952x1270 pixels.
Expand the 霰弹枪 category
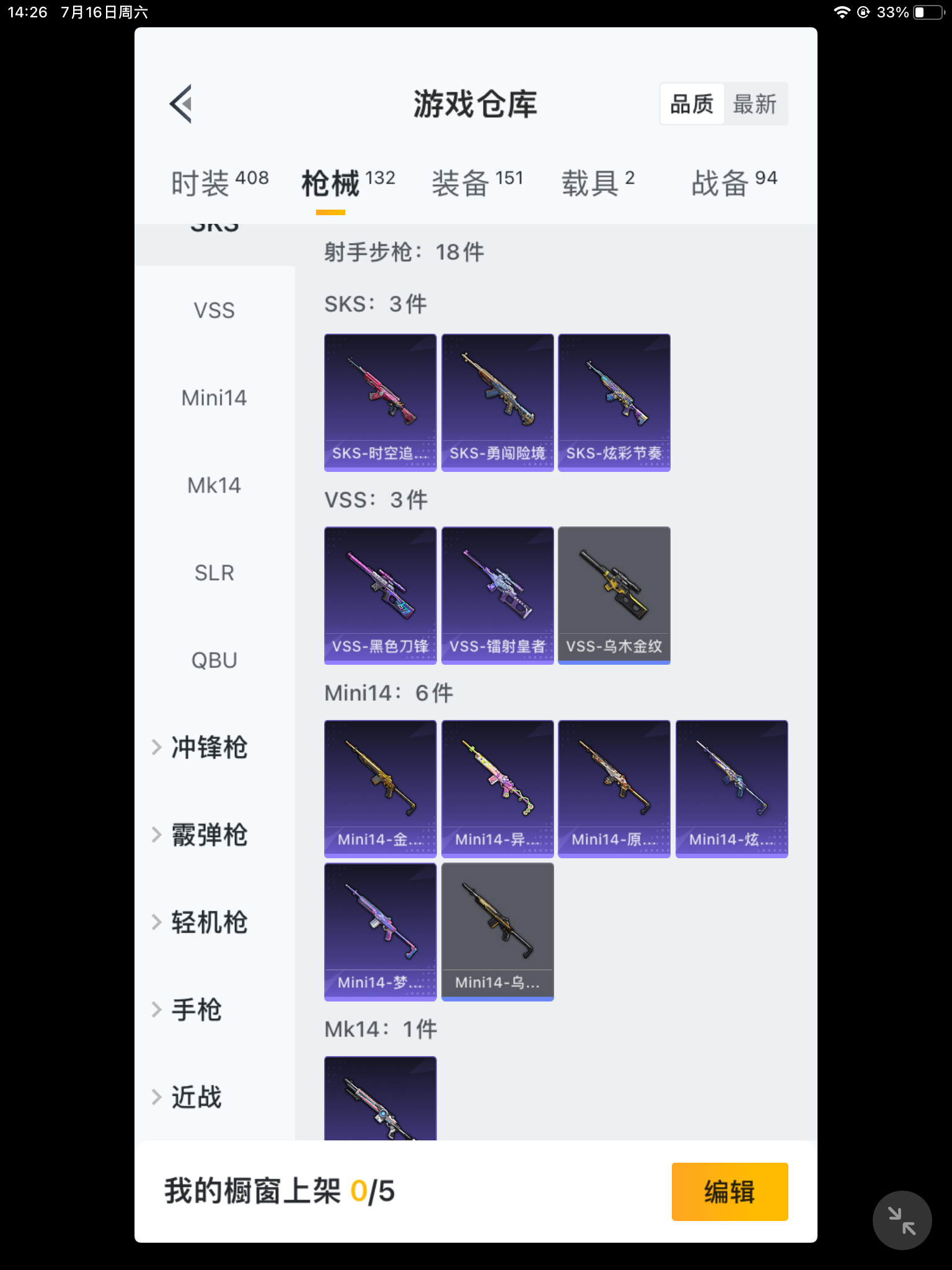tap(208, 835)
